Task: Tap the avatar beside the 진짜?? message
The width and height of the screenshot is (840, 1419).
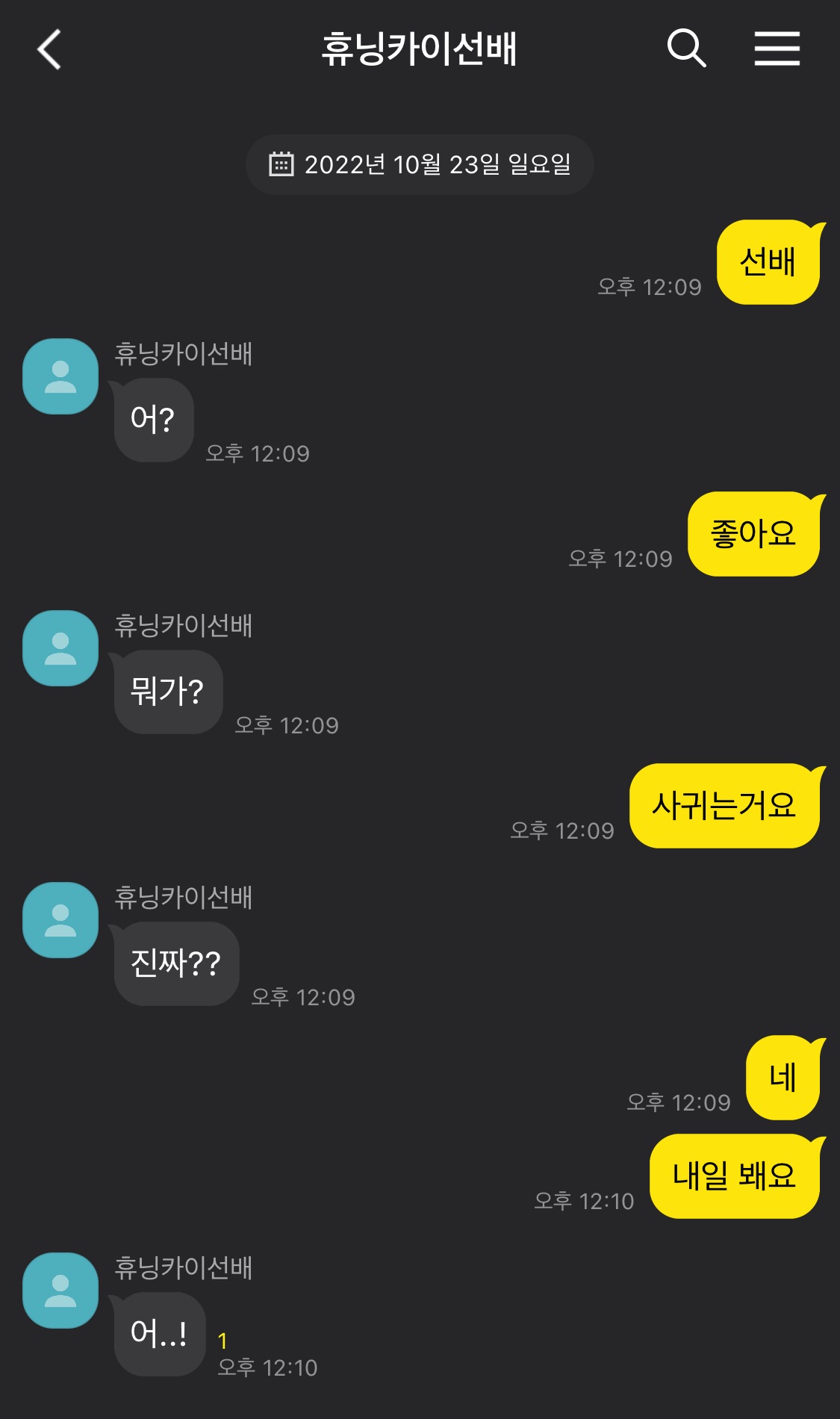Action: point(60,920)
